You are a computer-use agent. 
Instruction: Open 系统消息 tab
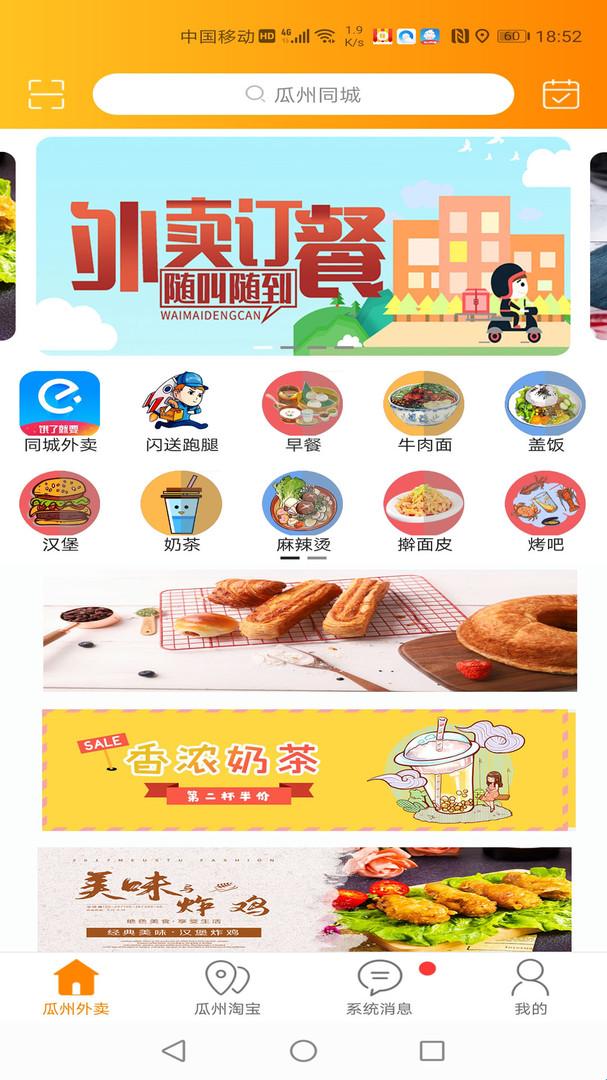pos(379,987)
